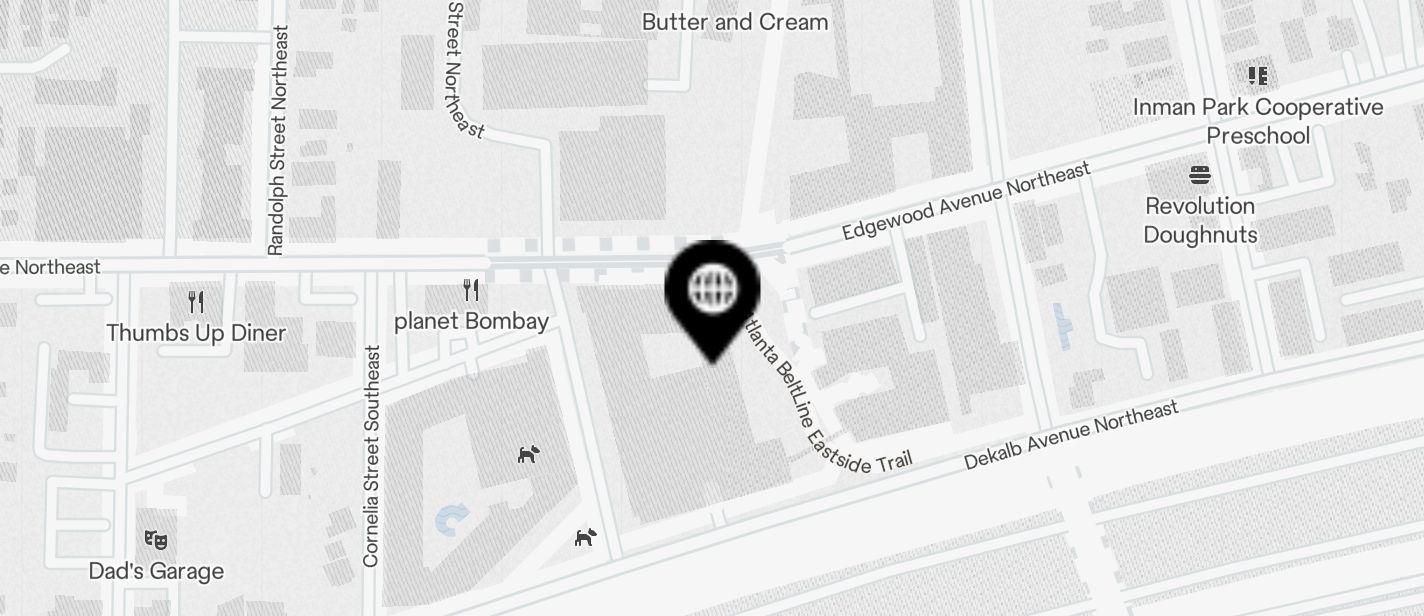Select the Thumbs Up Diner map marker
Viewport: 1424px width, 616px height.
click(196, 302)
